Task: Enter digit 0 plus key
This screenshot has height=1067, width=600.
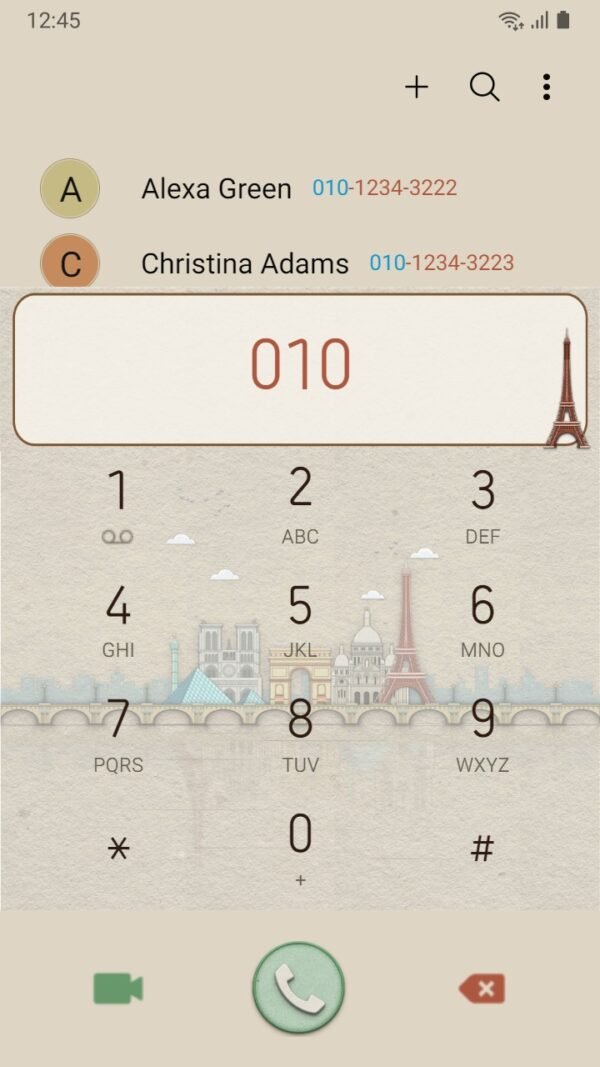Action: [x=300, y=848]
